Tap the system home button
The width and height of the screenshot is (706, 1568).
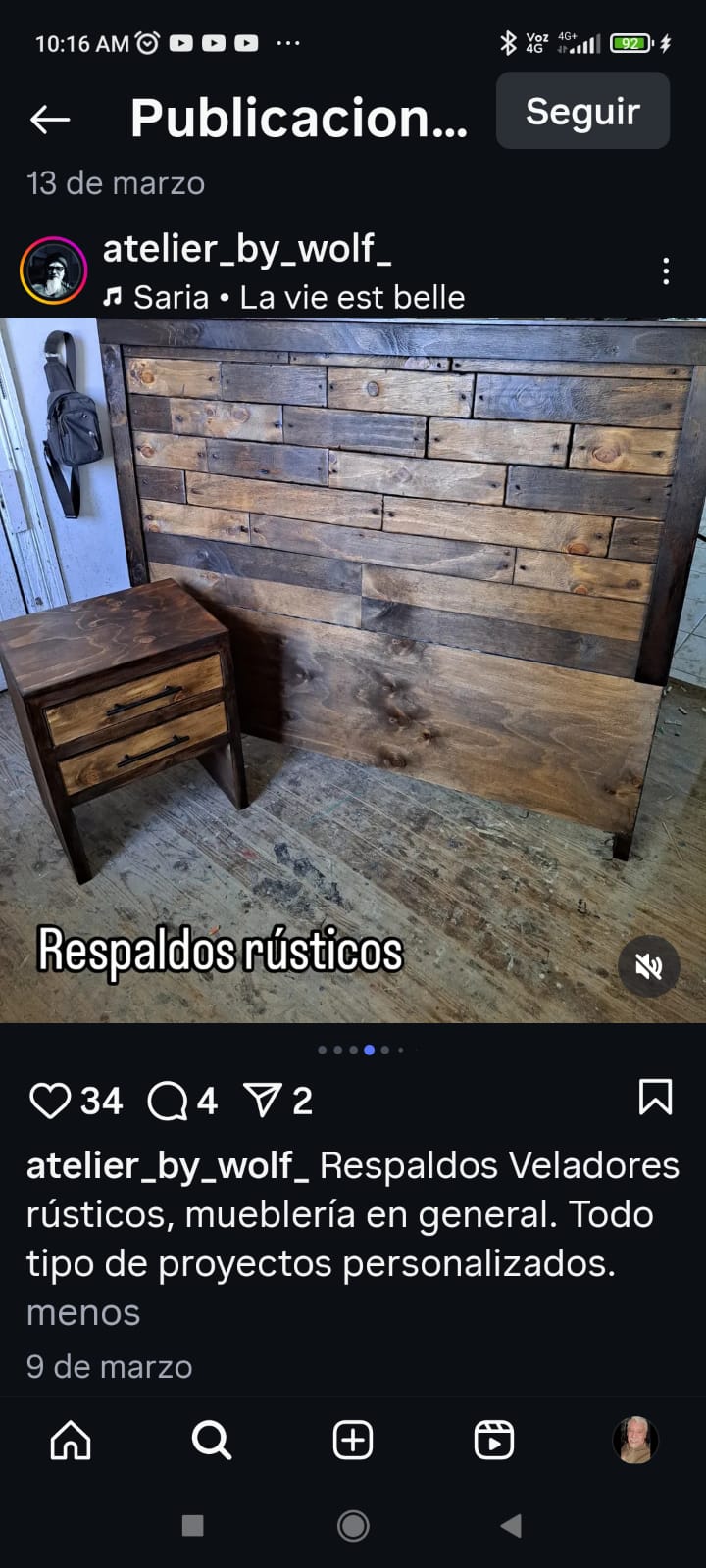click(353, 1525)
